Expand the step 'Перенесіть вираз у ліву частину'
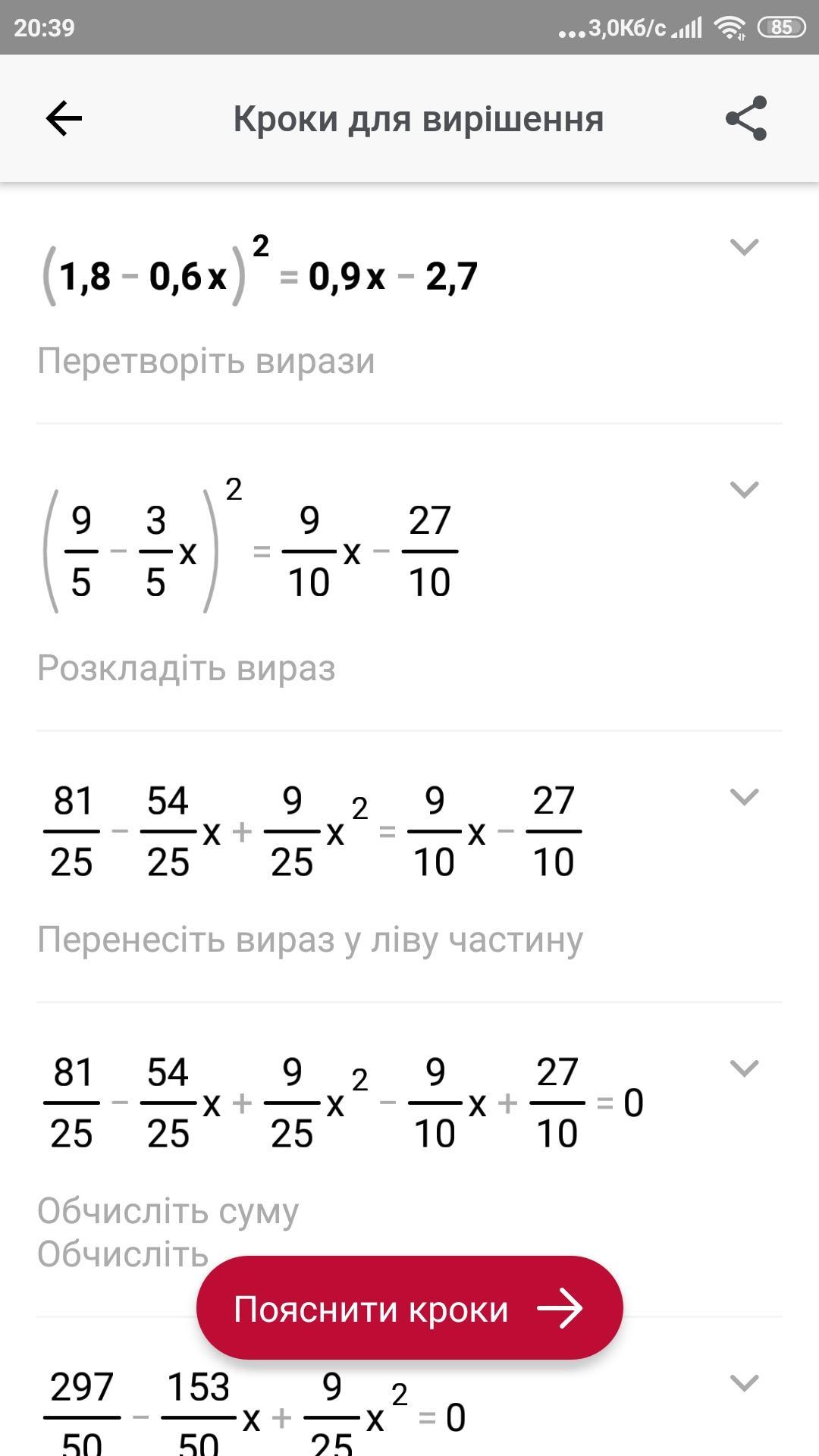 [x=743, y=797]
